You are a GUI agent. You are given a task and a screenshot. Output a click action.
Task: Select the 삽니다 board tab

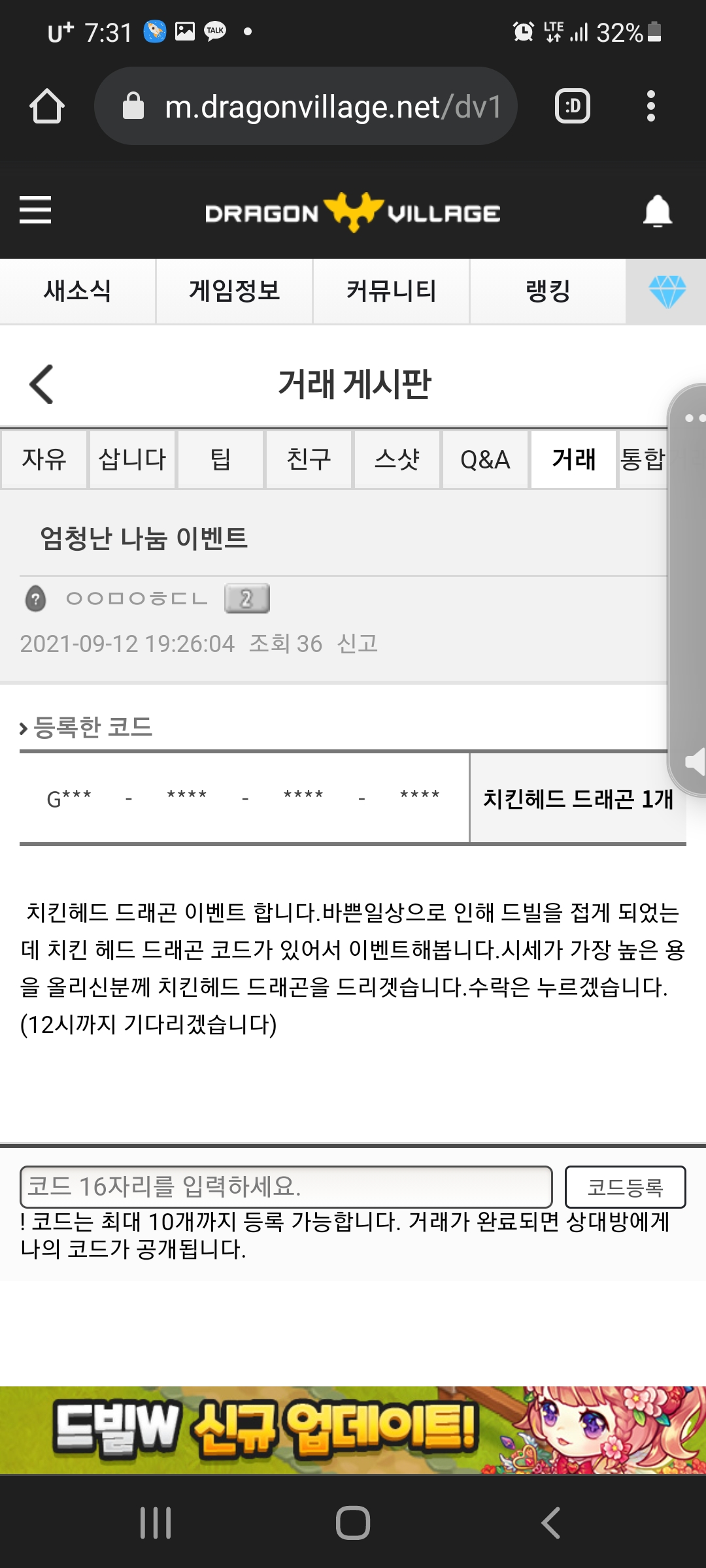132,459
